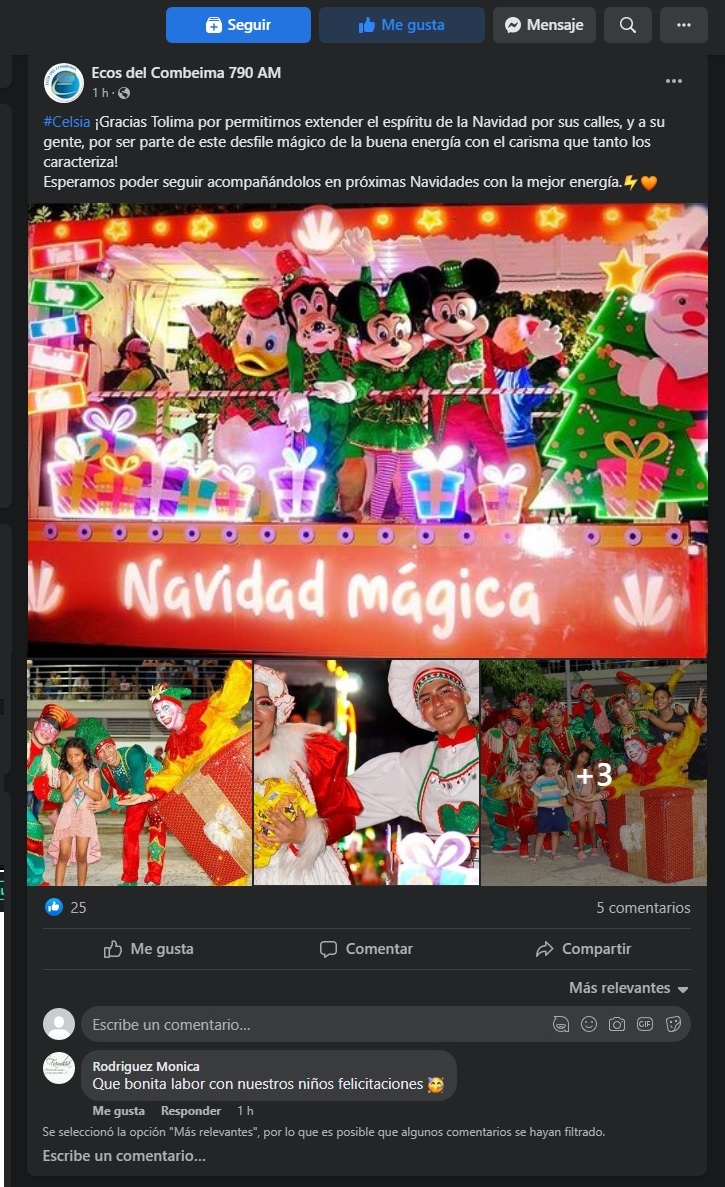Image resolution: width=725 pixels, height=1187 pixels.
Task: Open the +3 more photos tile
Action: point(594,773)
